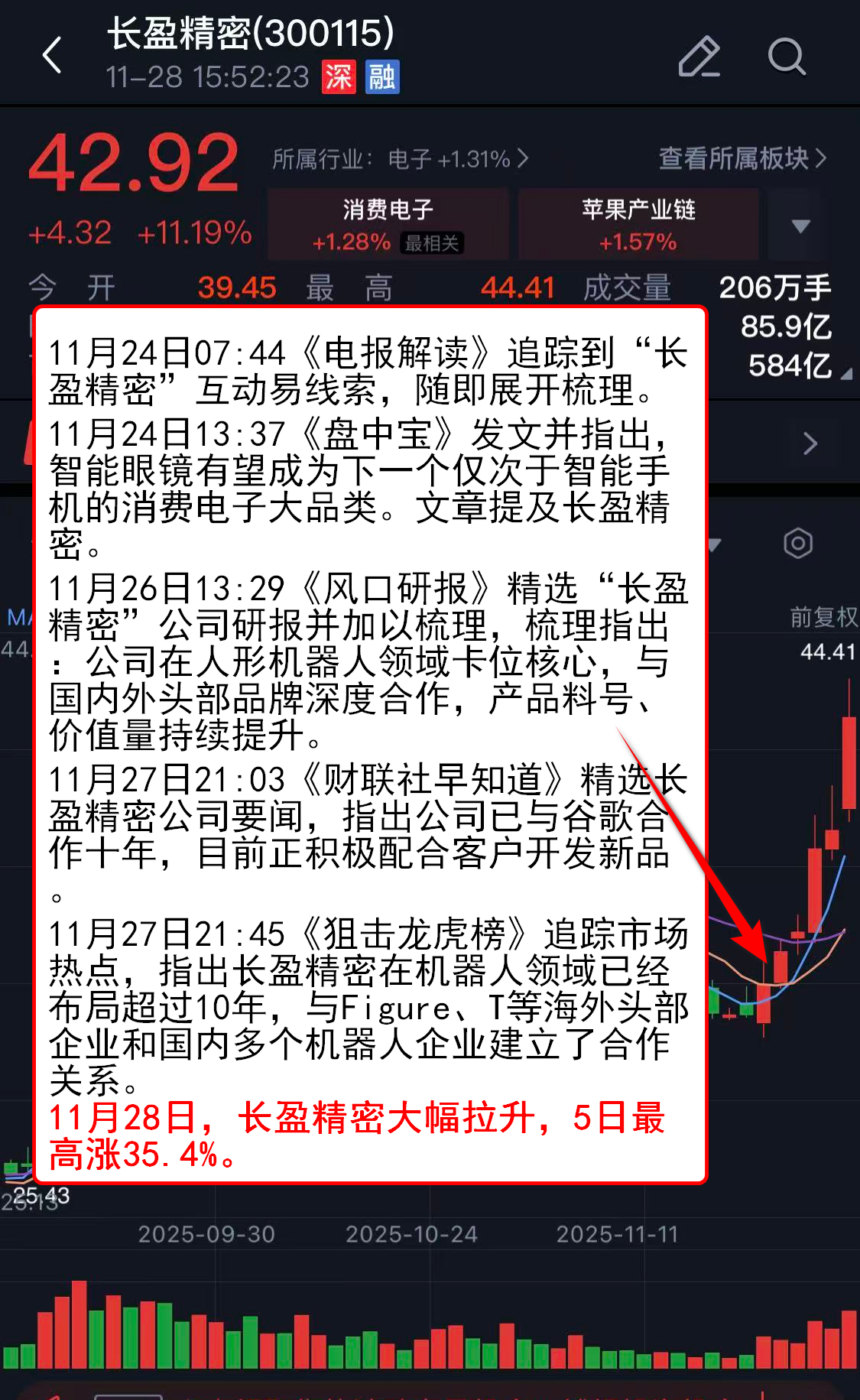Open the 消费电子 sector chip
The width and height of the screenshot is (860, 1400).
coord(388,225)
